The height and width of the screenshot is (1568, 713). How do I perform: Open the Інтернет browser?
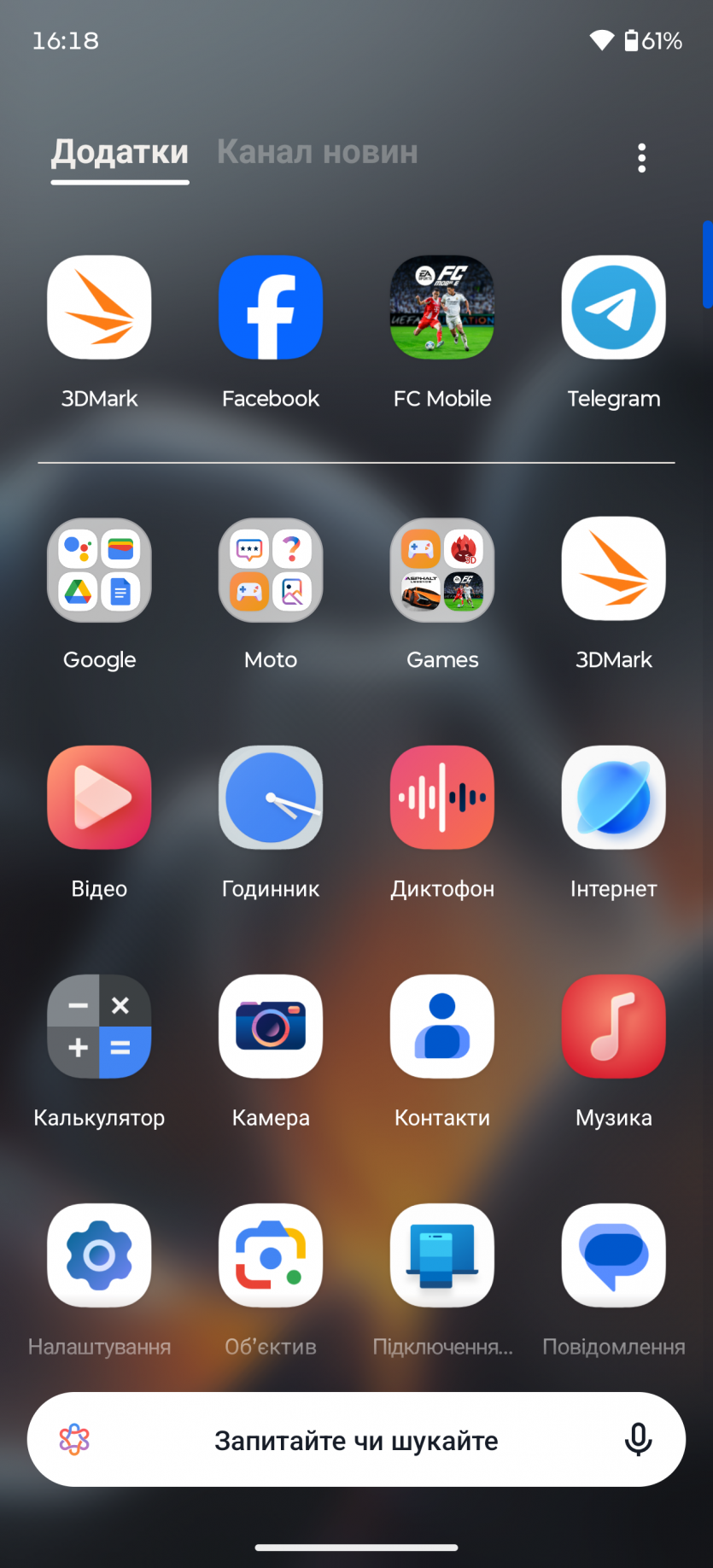point(613,799)
